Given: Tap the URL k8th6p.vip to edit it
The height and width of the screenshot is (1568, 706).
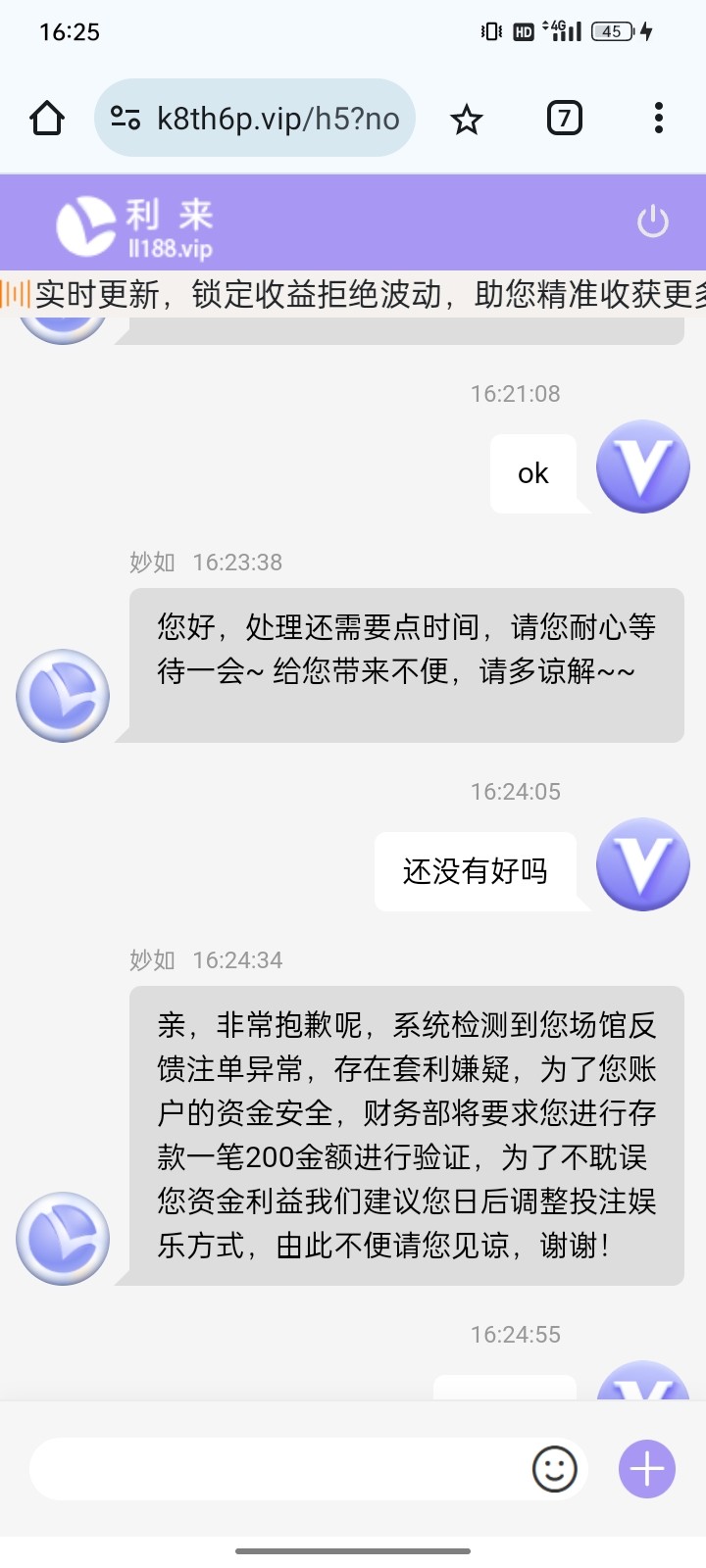Looking at the screenshot, I should 276,117.
